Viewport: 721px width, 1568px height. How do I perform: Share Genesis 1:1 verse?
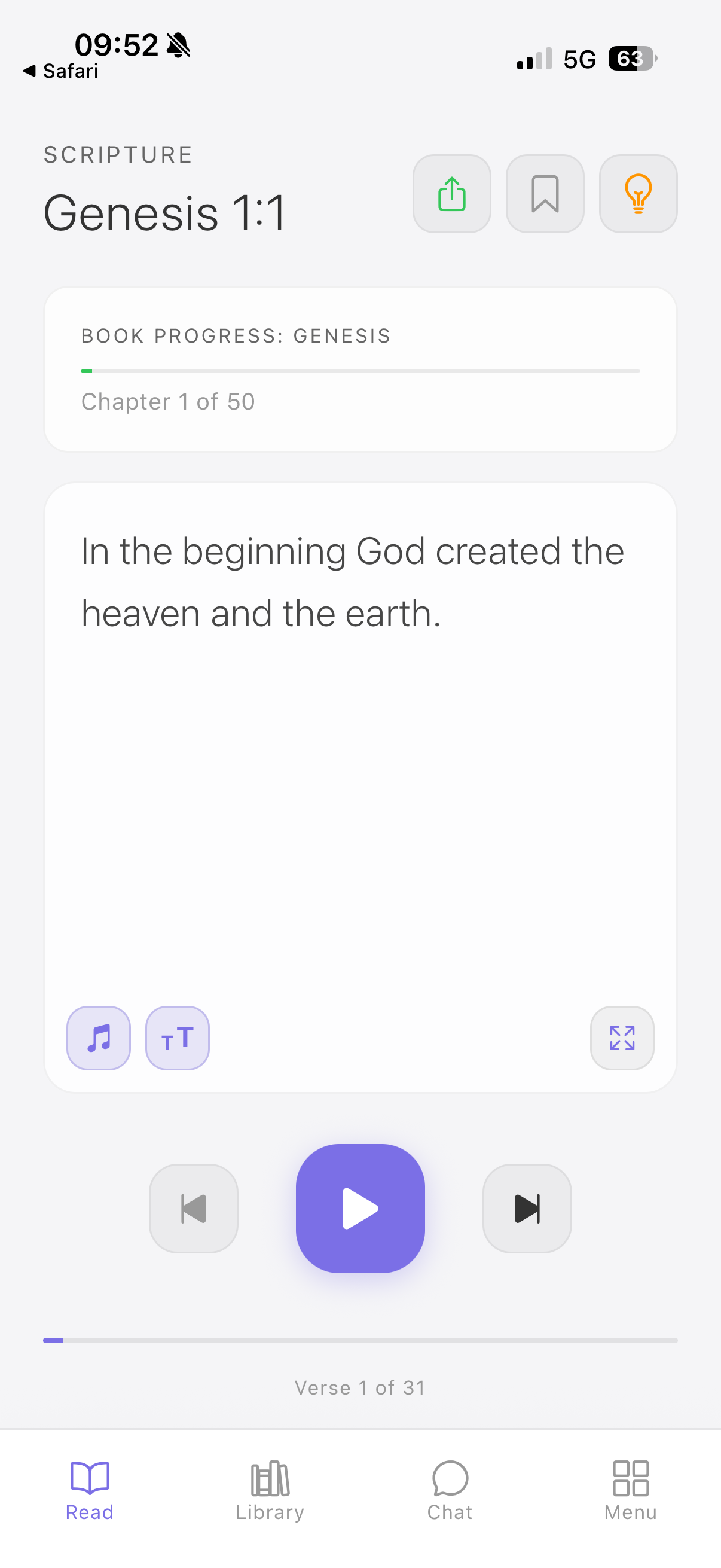coord(451,194)
